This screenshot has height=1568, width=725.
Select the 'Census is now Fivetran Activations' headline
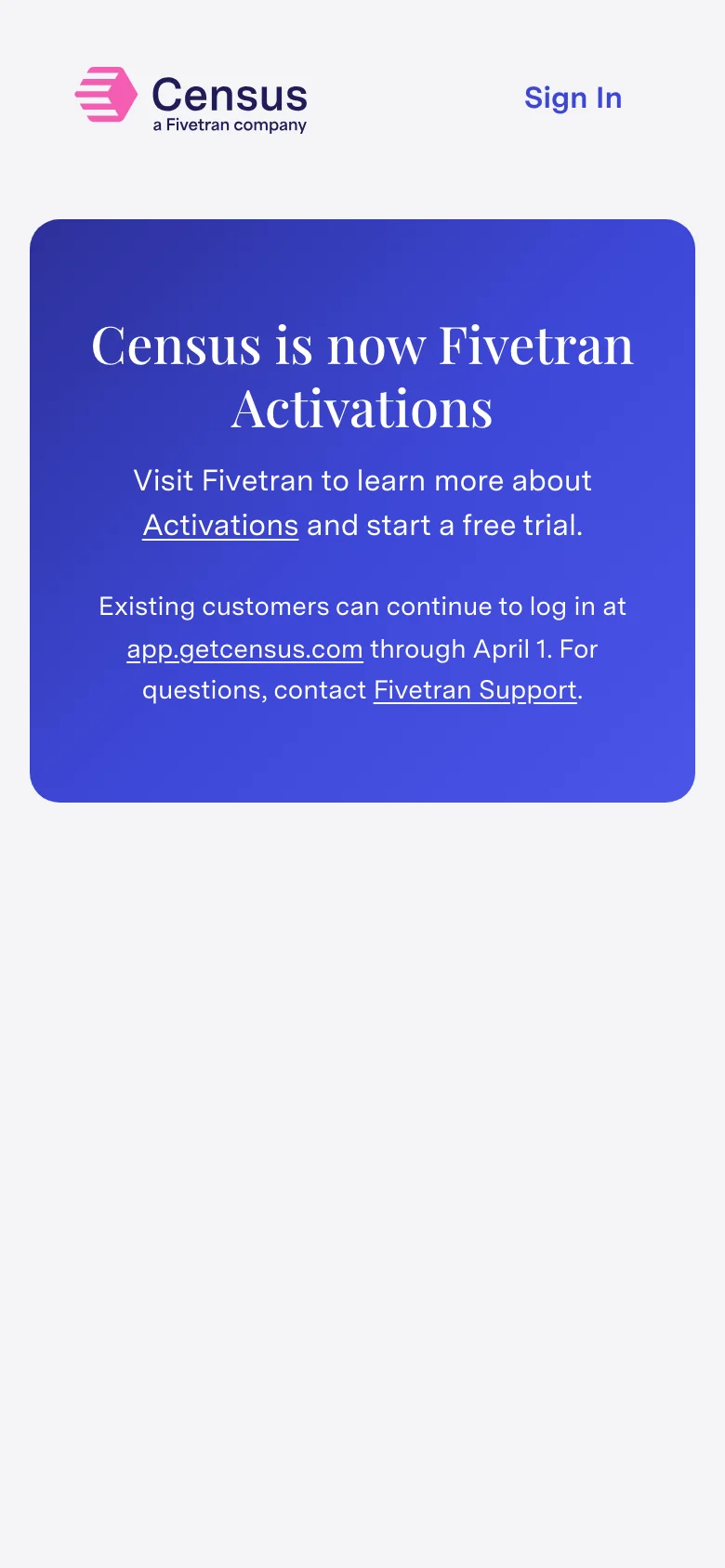click(362, 374)
